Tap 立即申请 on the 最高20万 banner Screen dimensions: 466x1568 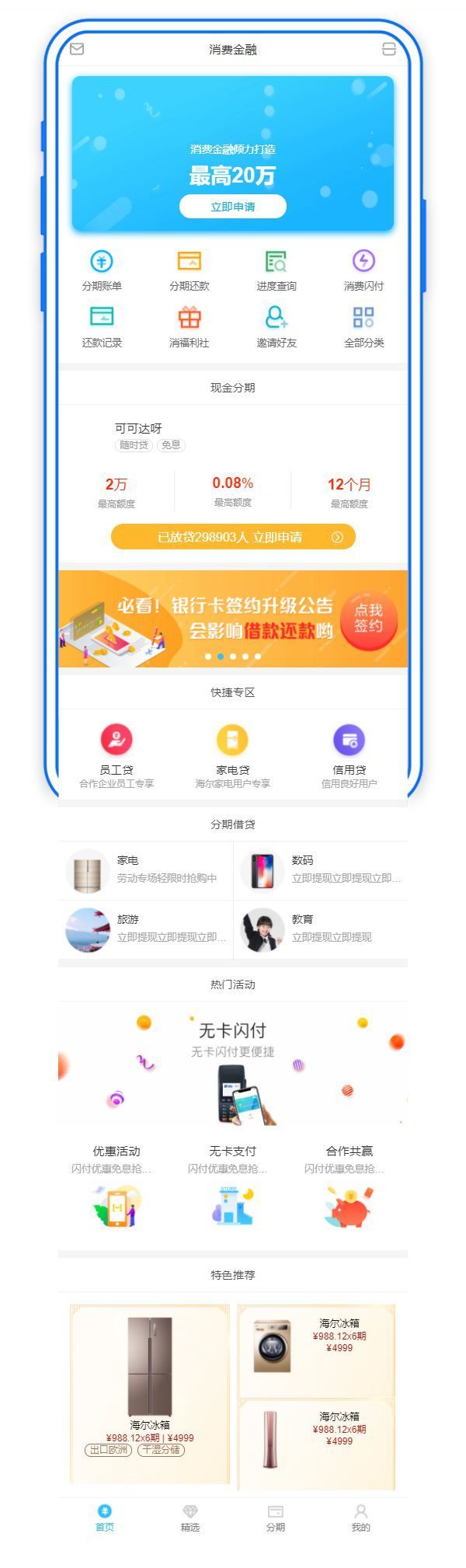232,207
